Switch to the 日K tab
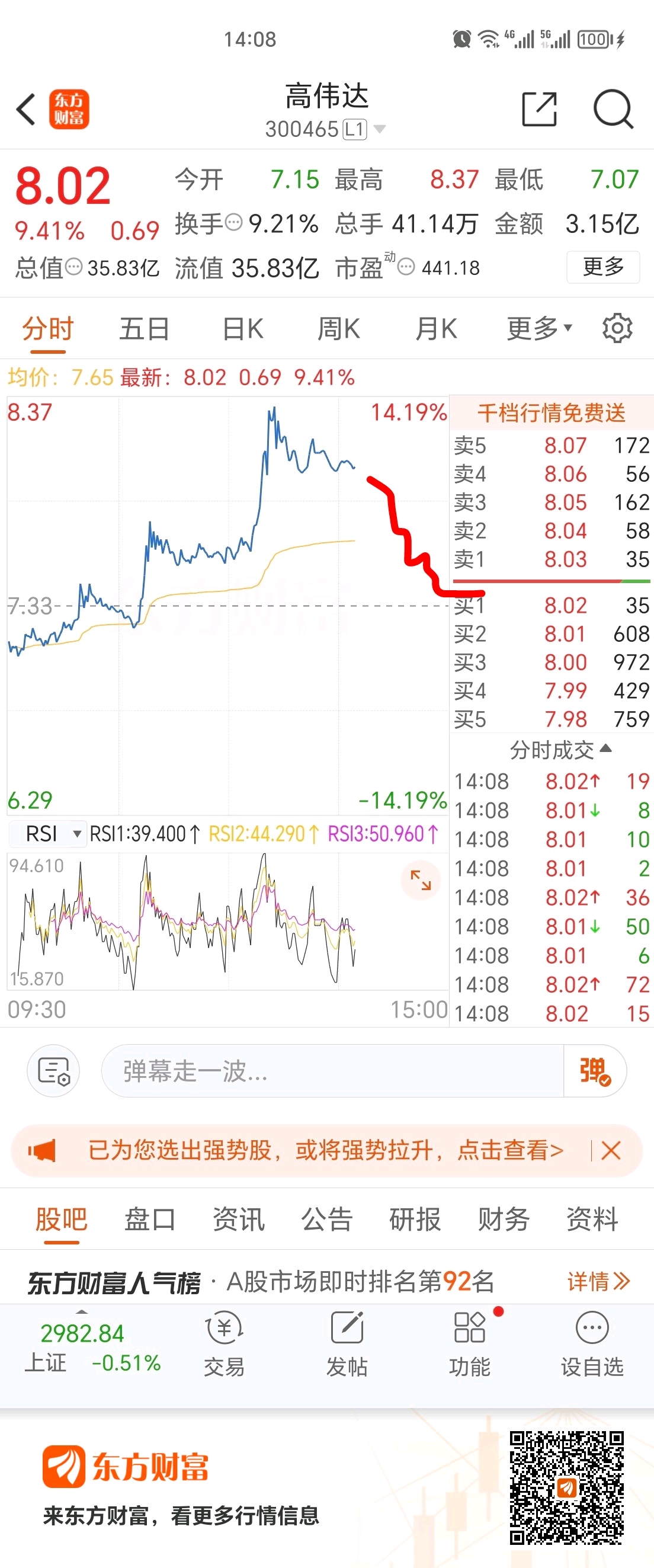This screenshot has height=1568, width=654. coord(243,328)
